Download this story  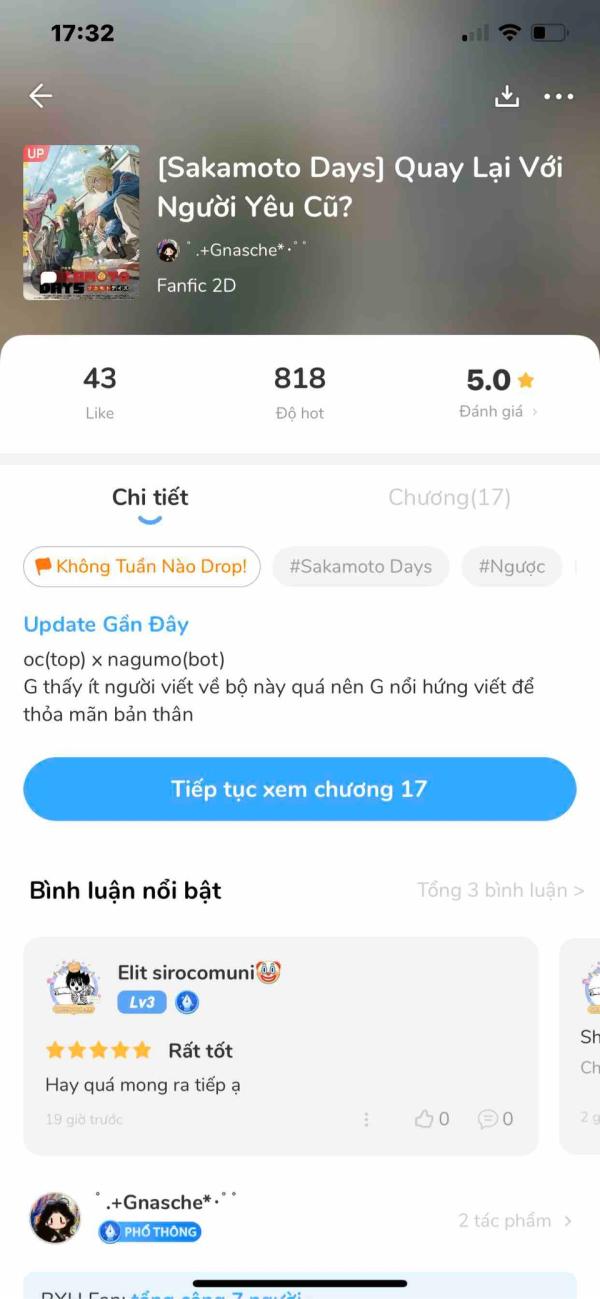507,96
